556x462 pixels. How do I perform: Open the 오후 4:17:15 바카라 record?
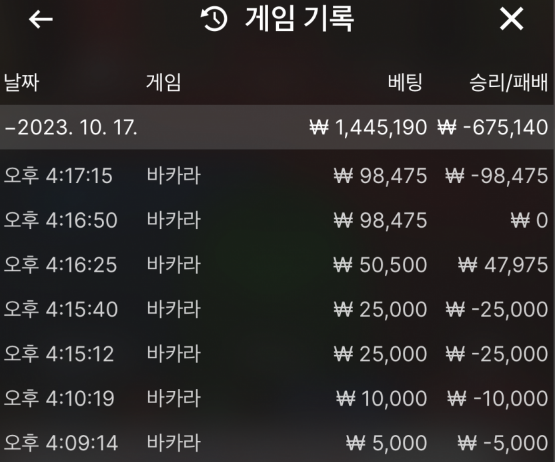278,176
